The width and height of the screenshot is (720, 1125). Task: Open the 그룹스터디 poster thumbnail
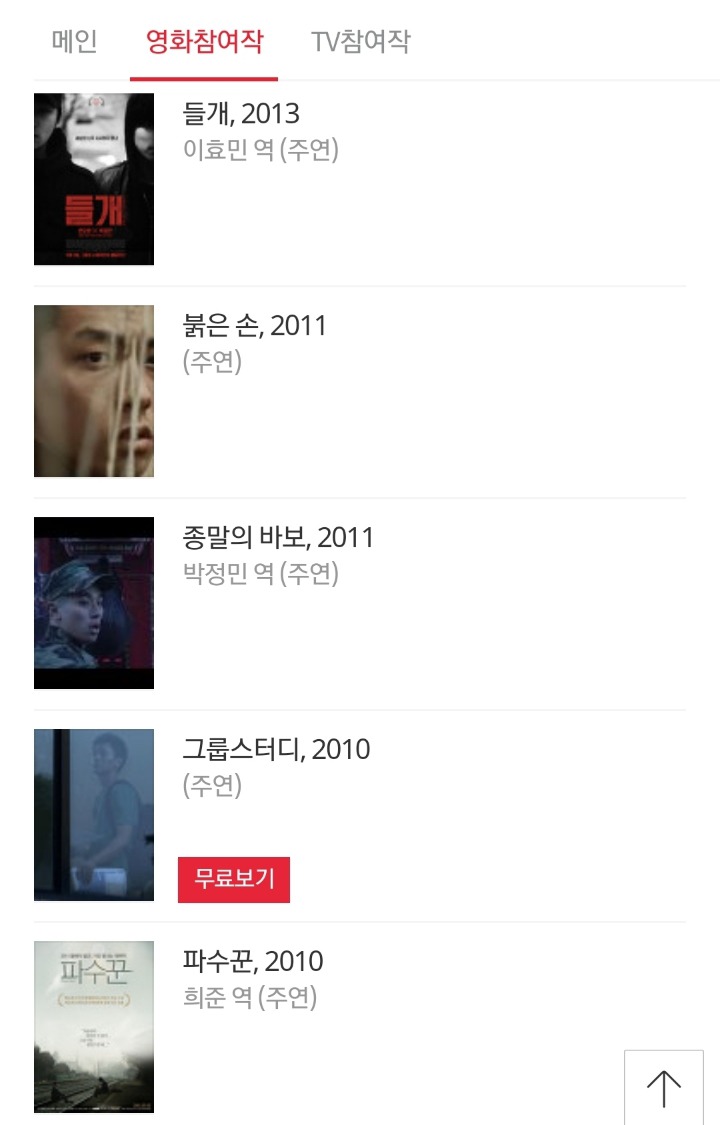point(94,814)
